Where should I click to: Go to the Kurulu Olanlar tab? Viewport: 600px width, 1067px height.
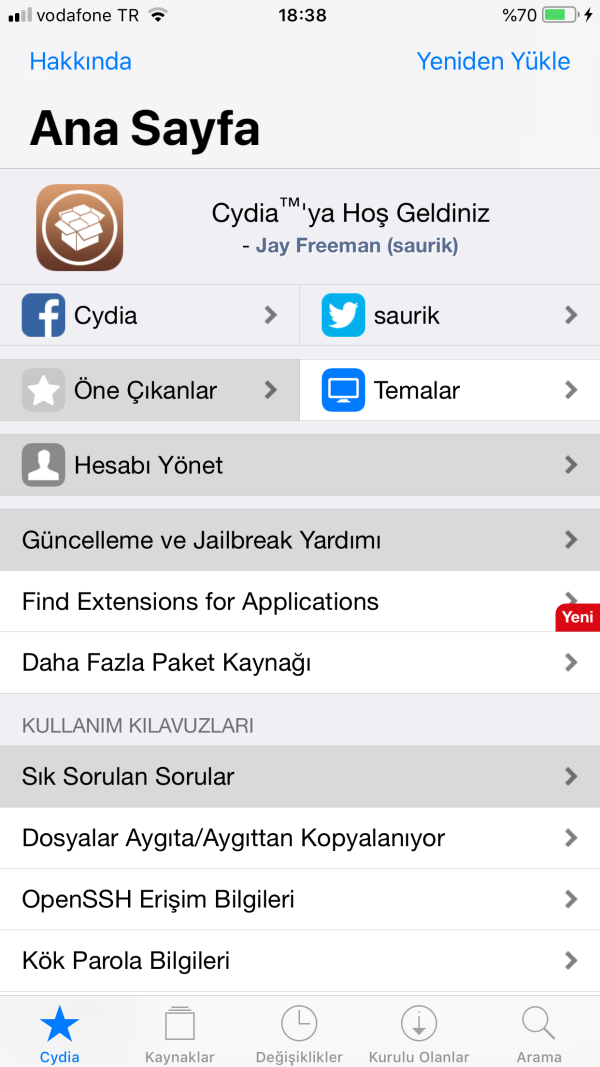pos(419,1035)
